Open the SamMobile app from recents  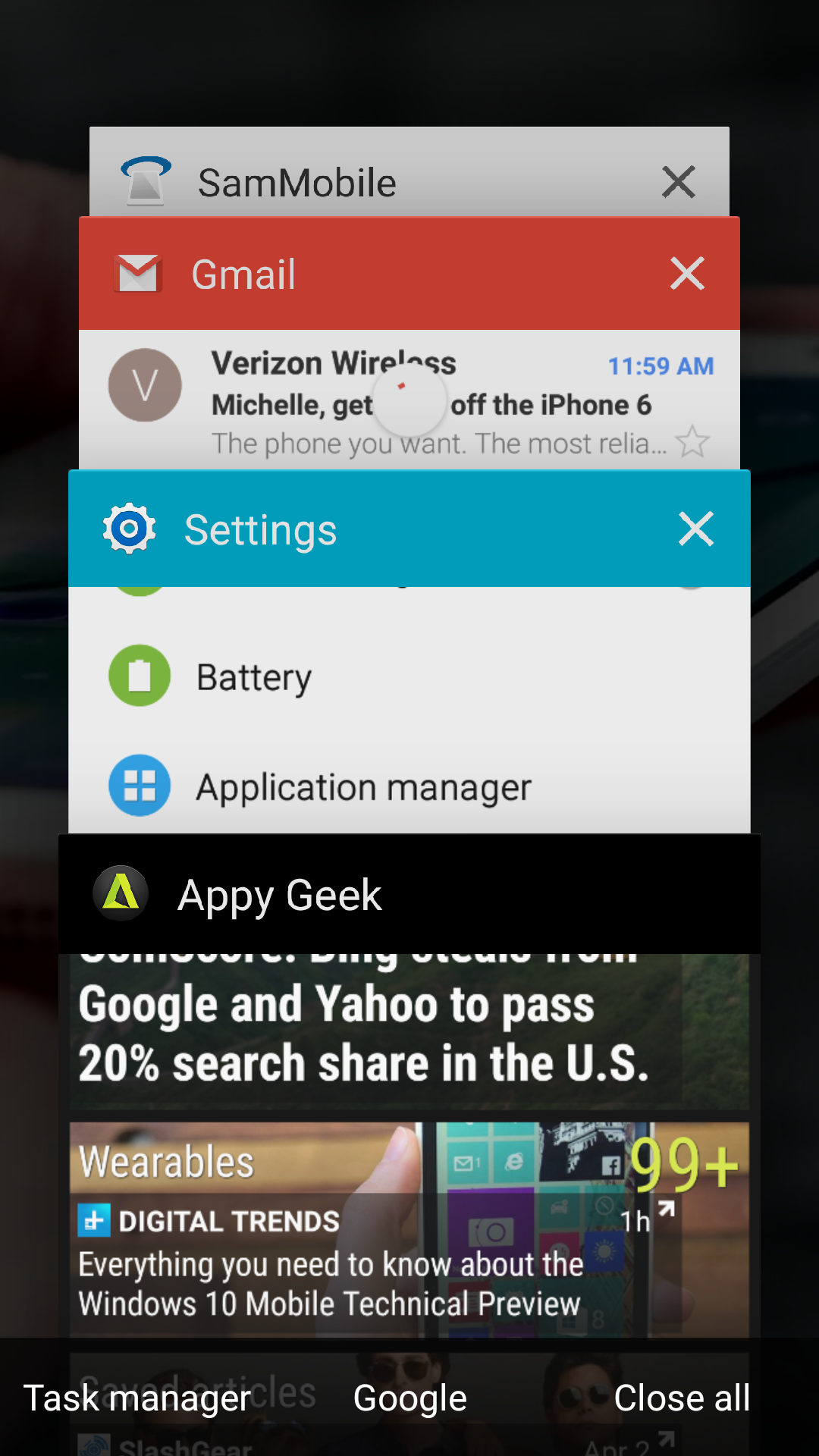coord(297,182)
